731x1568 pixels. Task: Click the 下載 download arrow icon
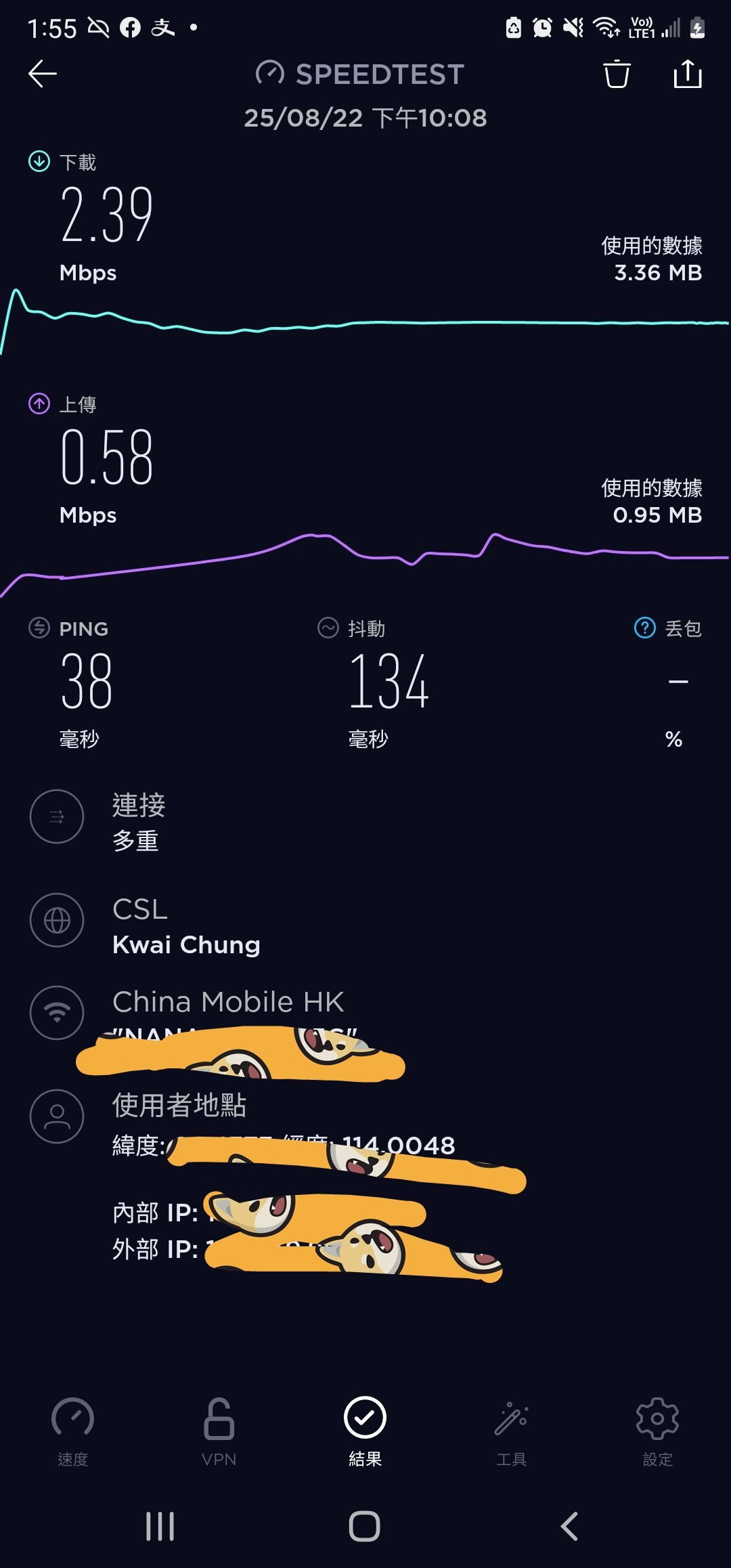point(39,162)
